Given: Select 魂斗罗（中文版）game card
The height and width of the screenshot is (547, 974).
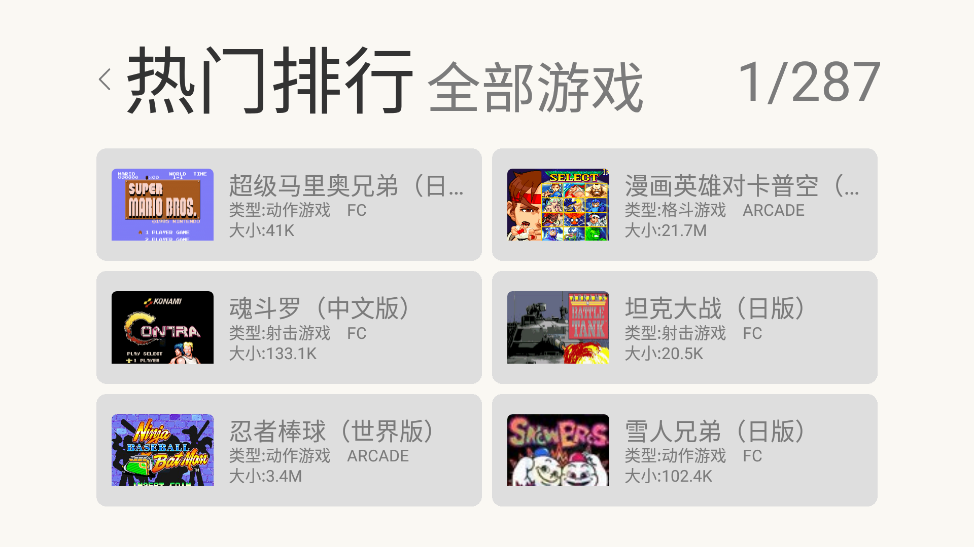Looking at the screenshot, I should pyautogui.click(x=288, y=327).
